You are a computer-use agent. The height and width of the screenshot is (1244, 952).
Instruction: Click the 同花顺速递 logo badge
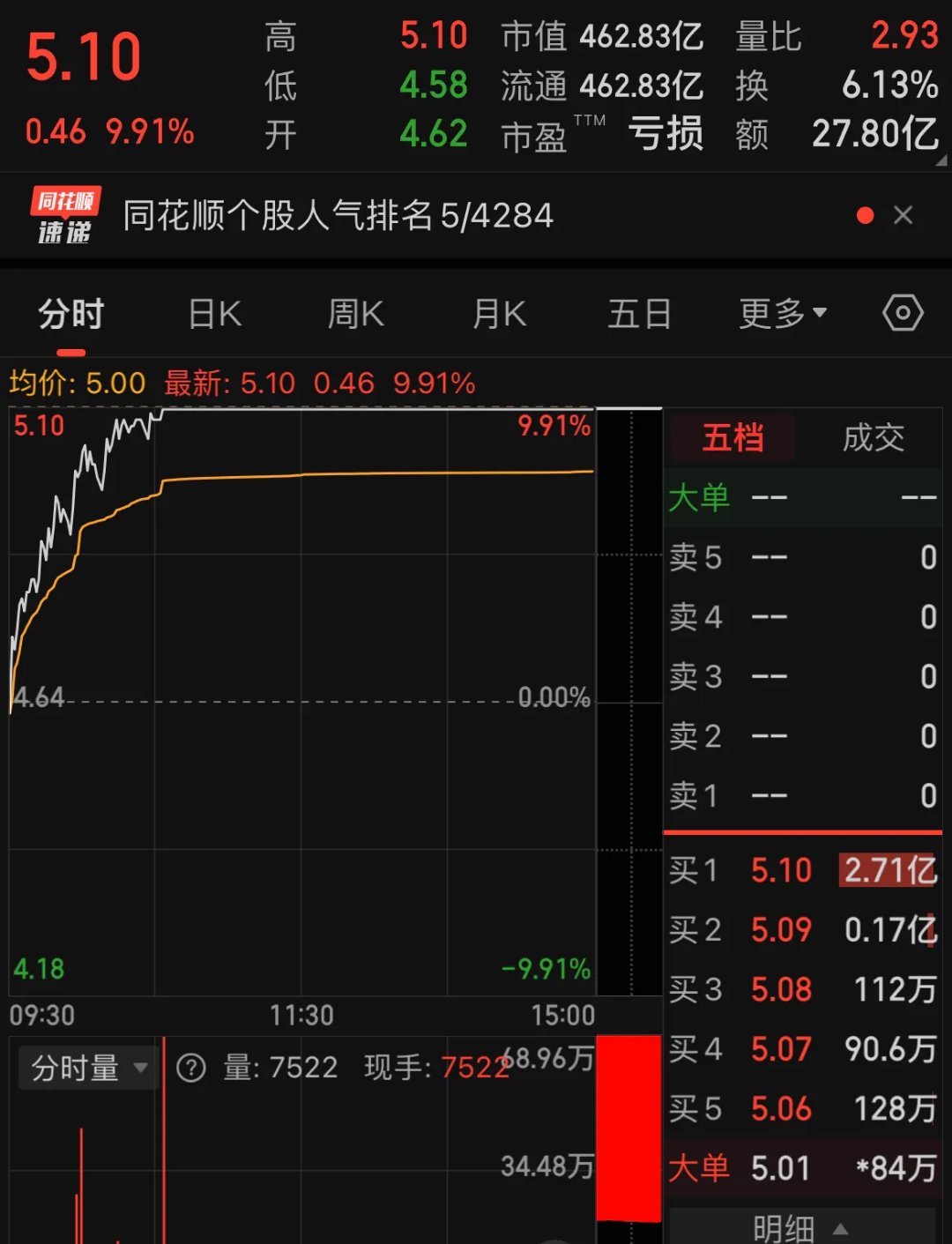[x=63, y=214]
